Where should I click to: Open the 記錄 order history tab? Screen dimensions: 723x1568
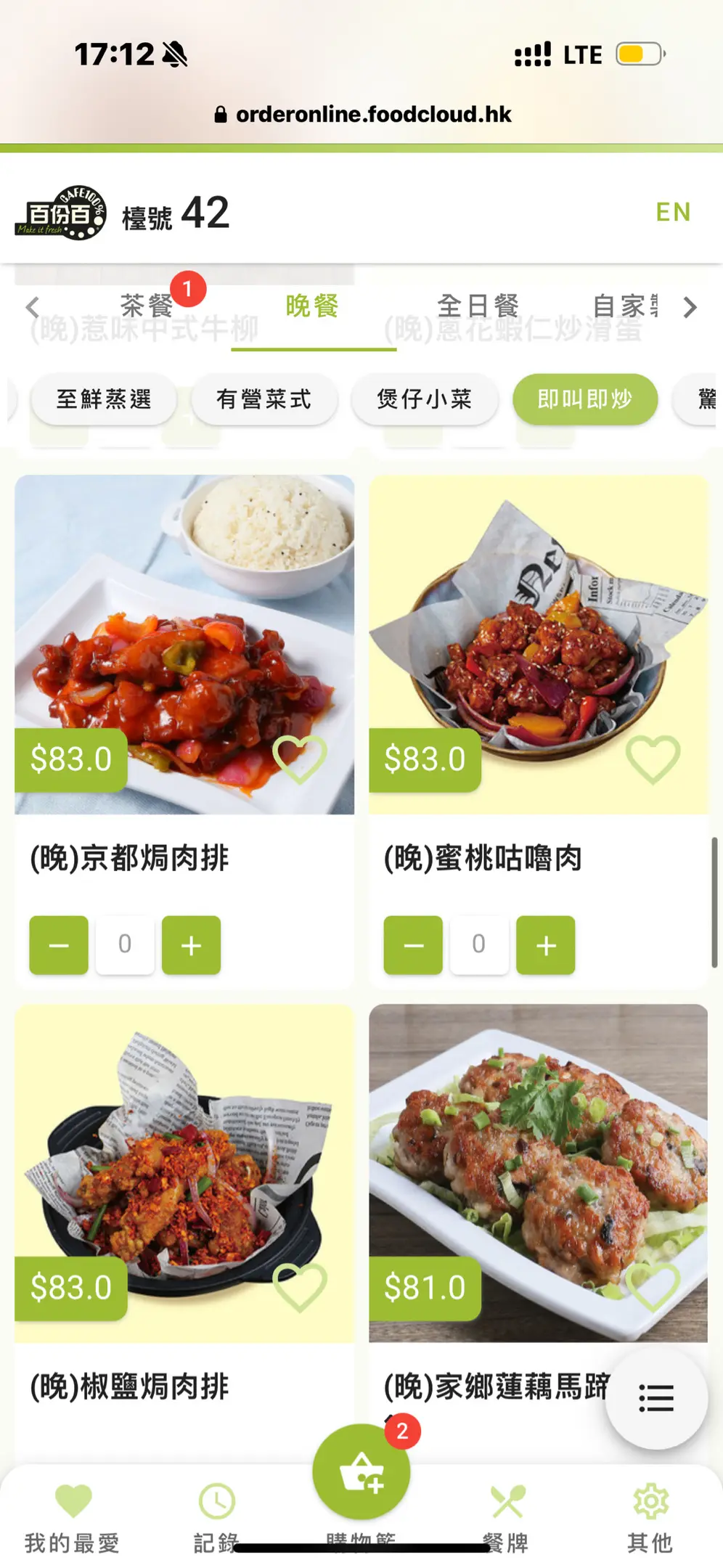pos(216,1517)
